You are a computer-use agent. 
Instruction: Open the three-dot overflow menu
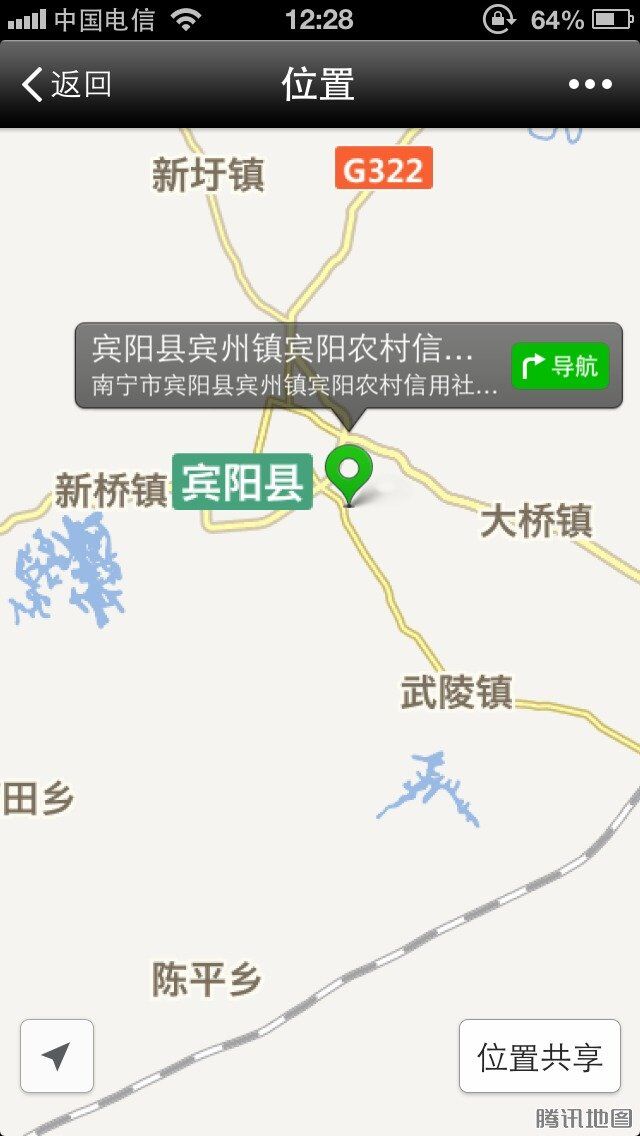click(590, 85)
